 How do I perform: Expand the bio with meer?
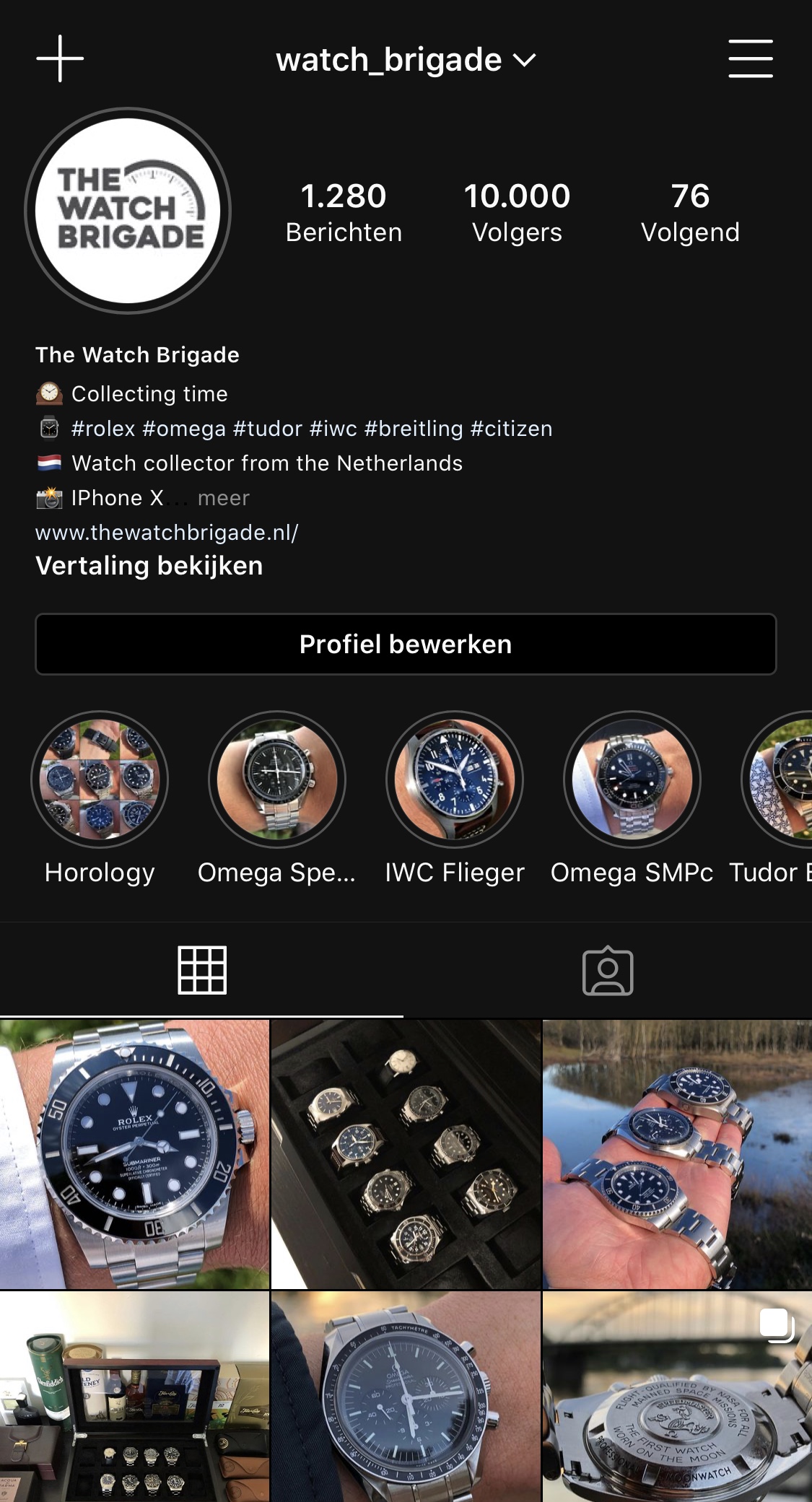[x=223, y=498]
